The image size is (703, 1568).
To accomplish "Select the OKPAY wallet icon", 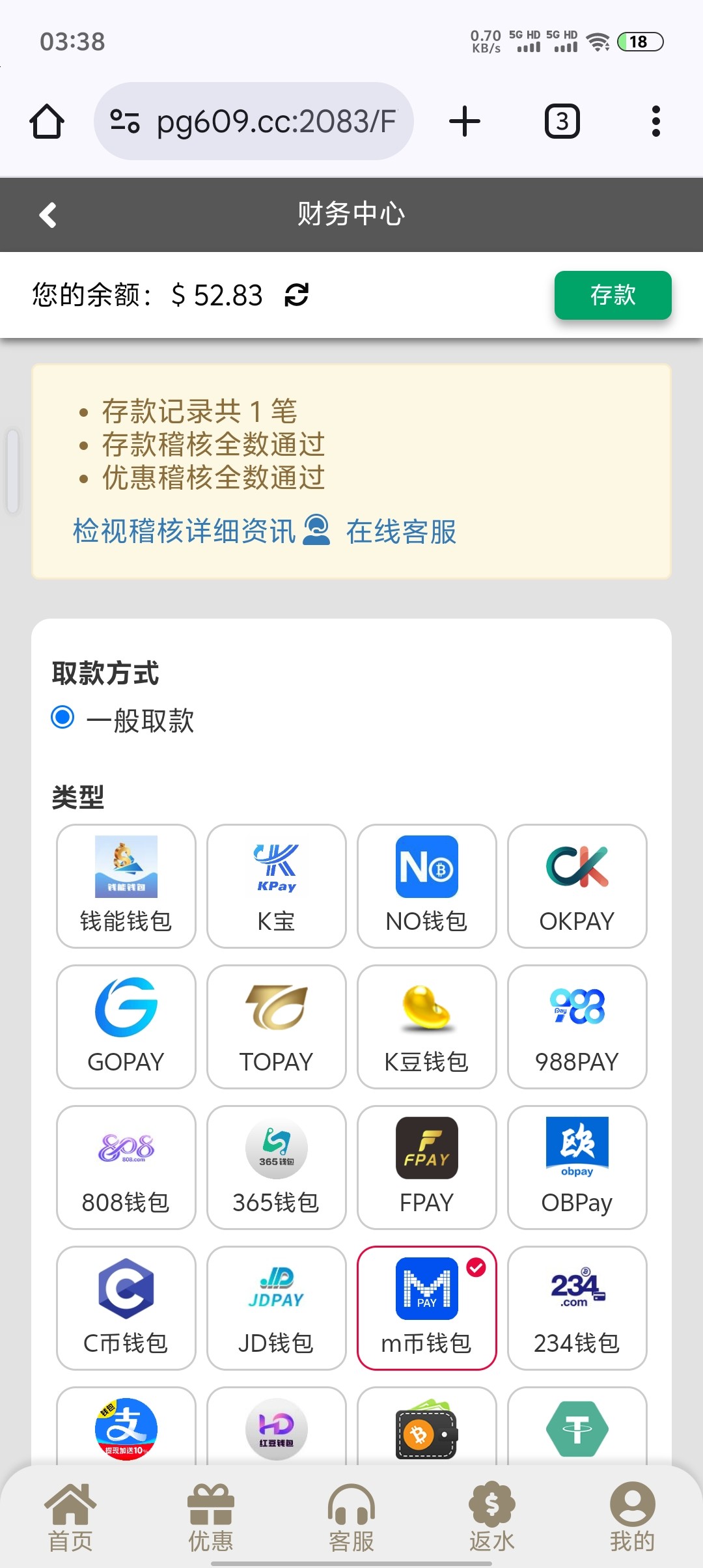I will pos(577,866).
